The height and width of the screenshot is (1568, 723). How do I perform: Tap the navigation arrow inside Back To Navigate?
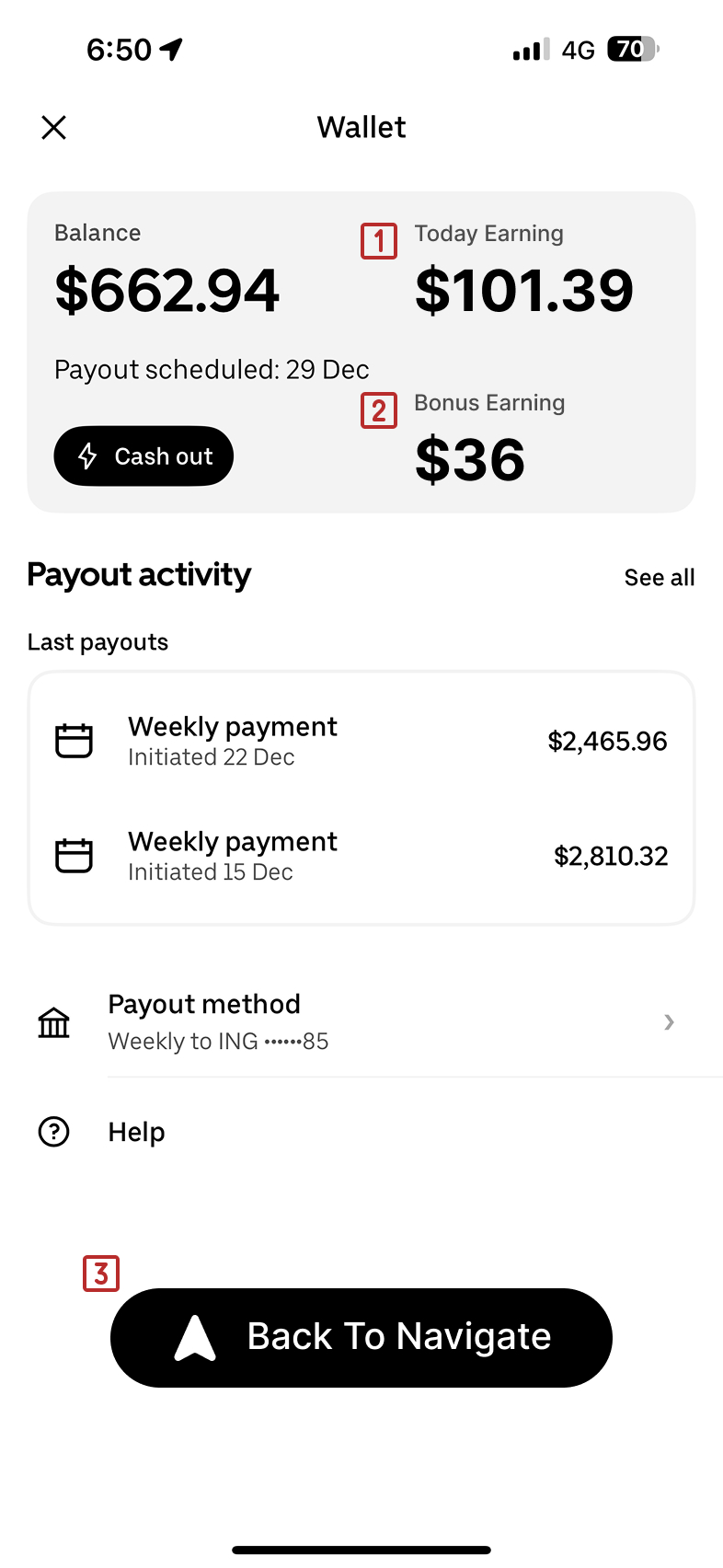(191, 1336)
